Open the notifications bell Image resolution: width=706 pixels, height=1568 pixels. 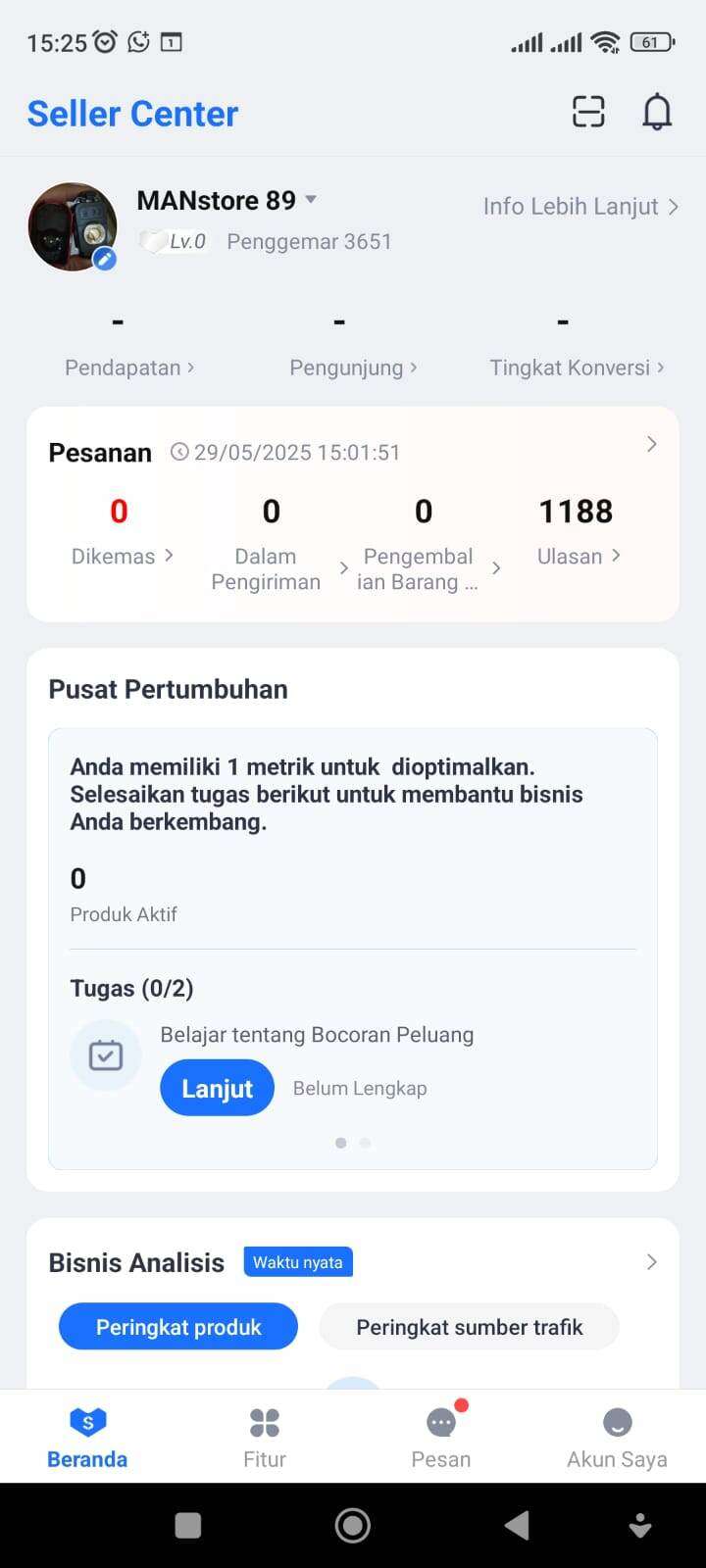[x=657, y=112]
